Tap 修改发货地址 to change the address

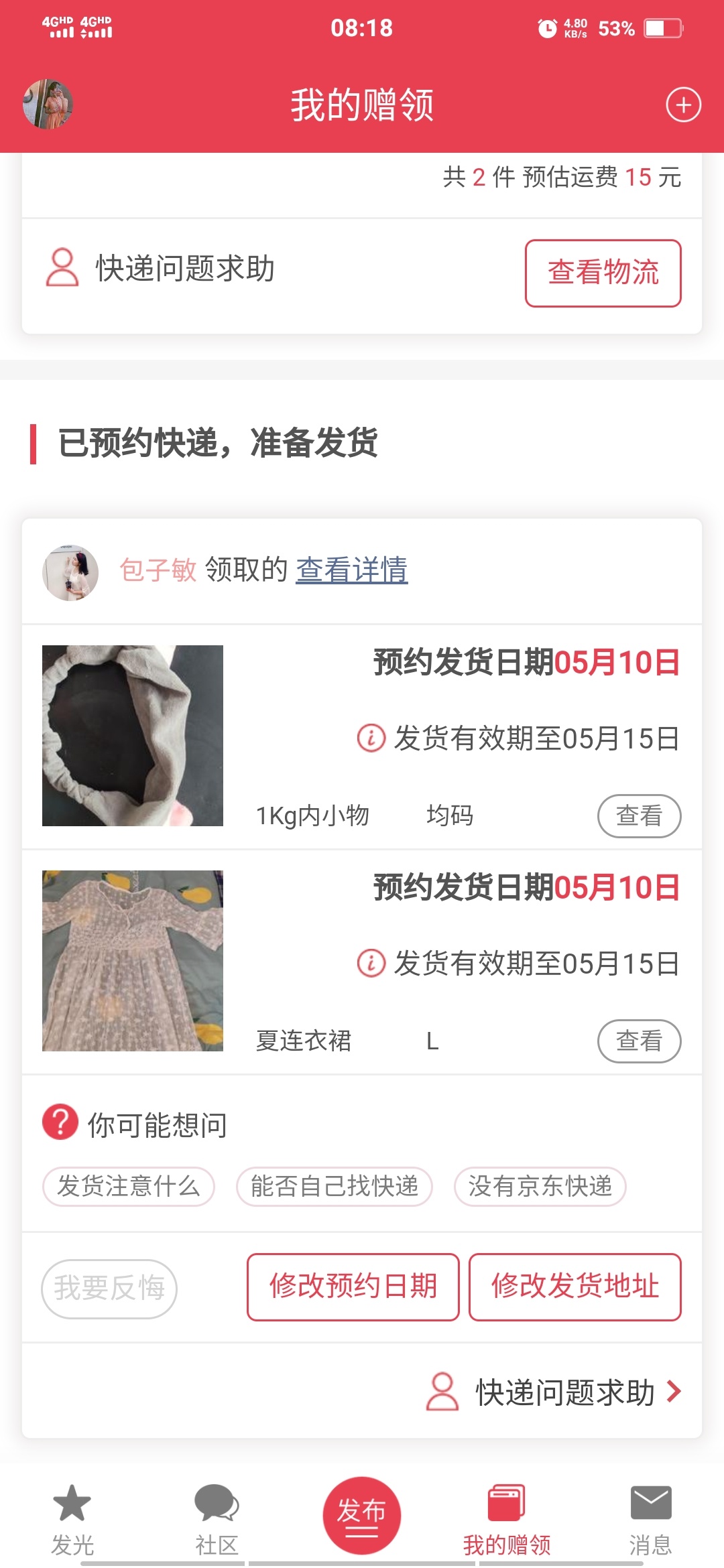[575, 1287]
